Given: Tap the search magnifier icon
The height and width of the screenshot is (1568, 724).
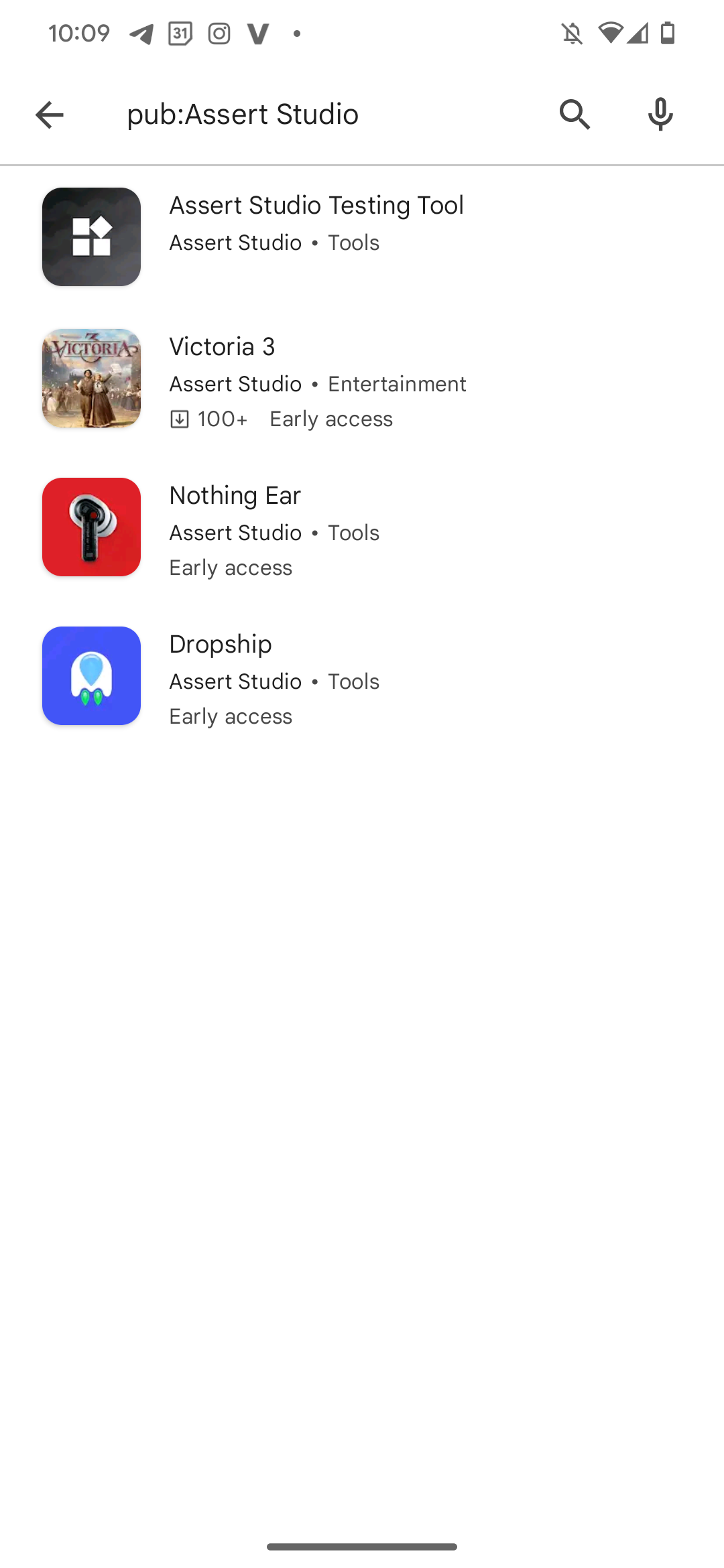Looking at the screenshot, I should pyautogui.click(x=574, y=114).
